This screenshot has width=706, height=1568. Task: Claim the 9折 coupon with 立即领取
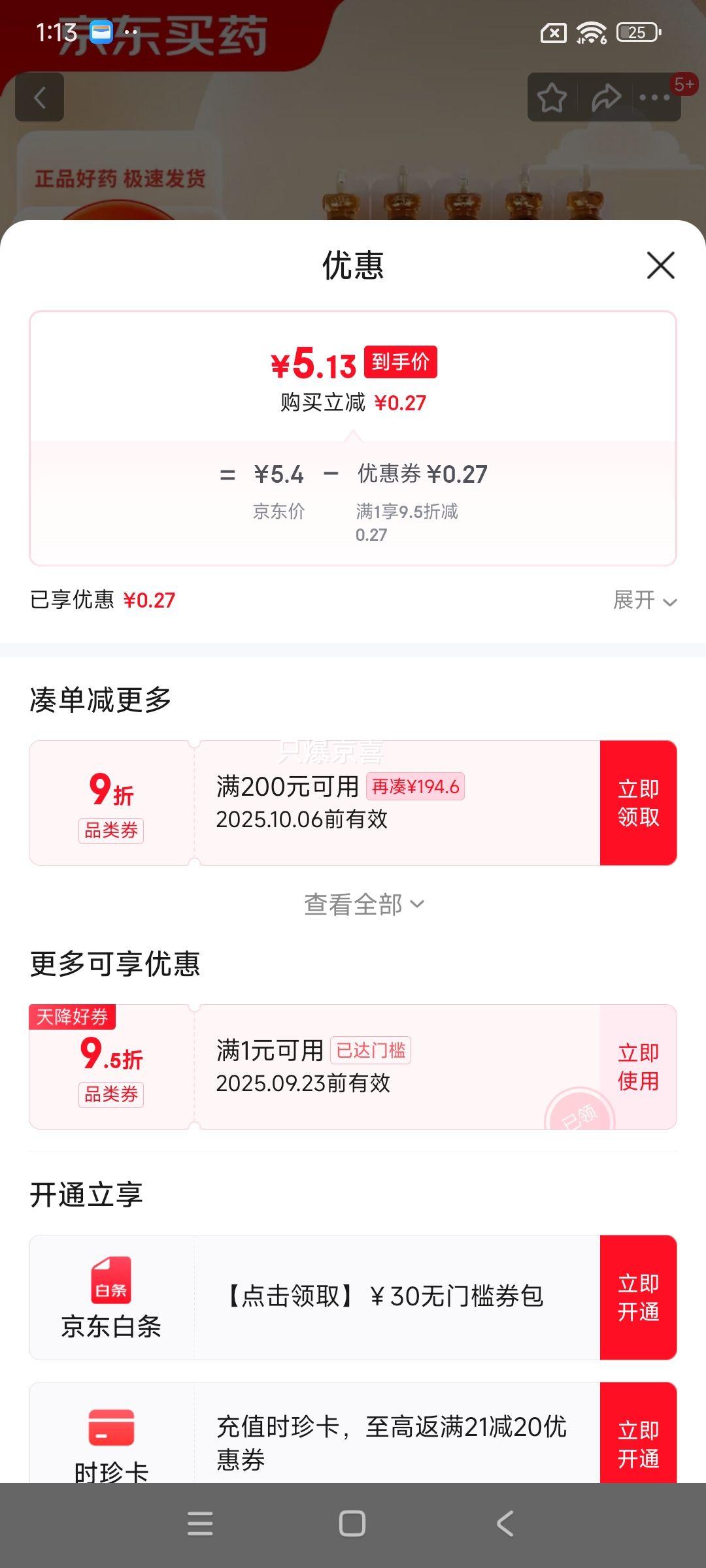coord(638,802)
